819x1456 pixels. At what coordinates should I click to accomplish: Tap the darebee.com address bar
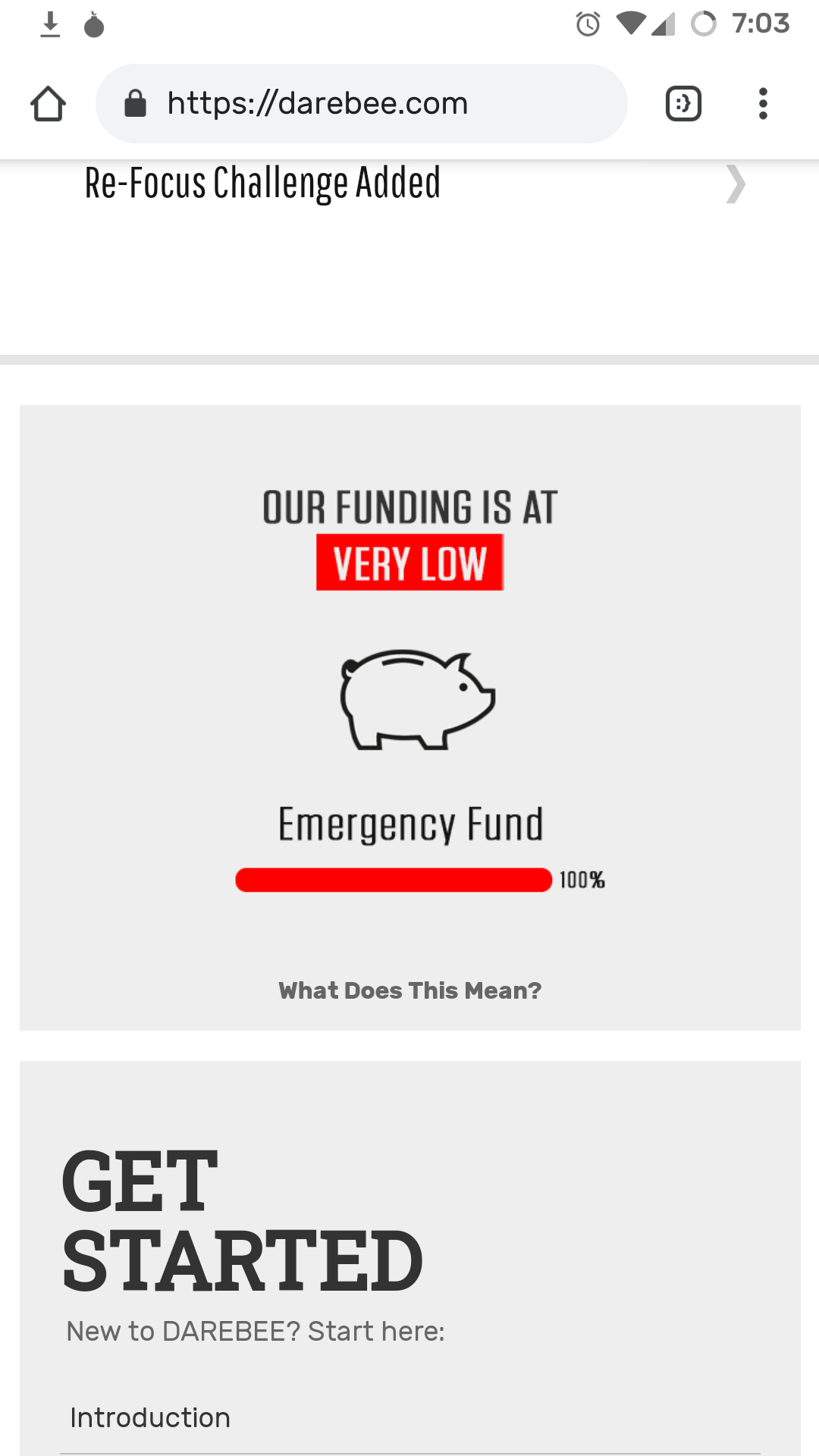point(361,104)
